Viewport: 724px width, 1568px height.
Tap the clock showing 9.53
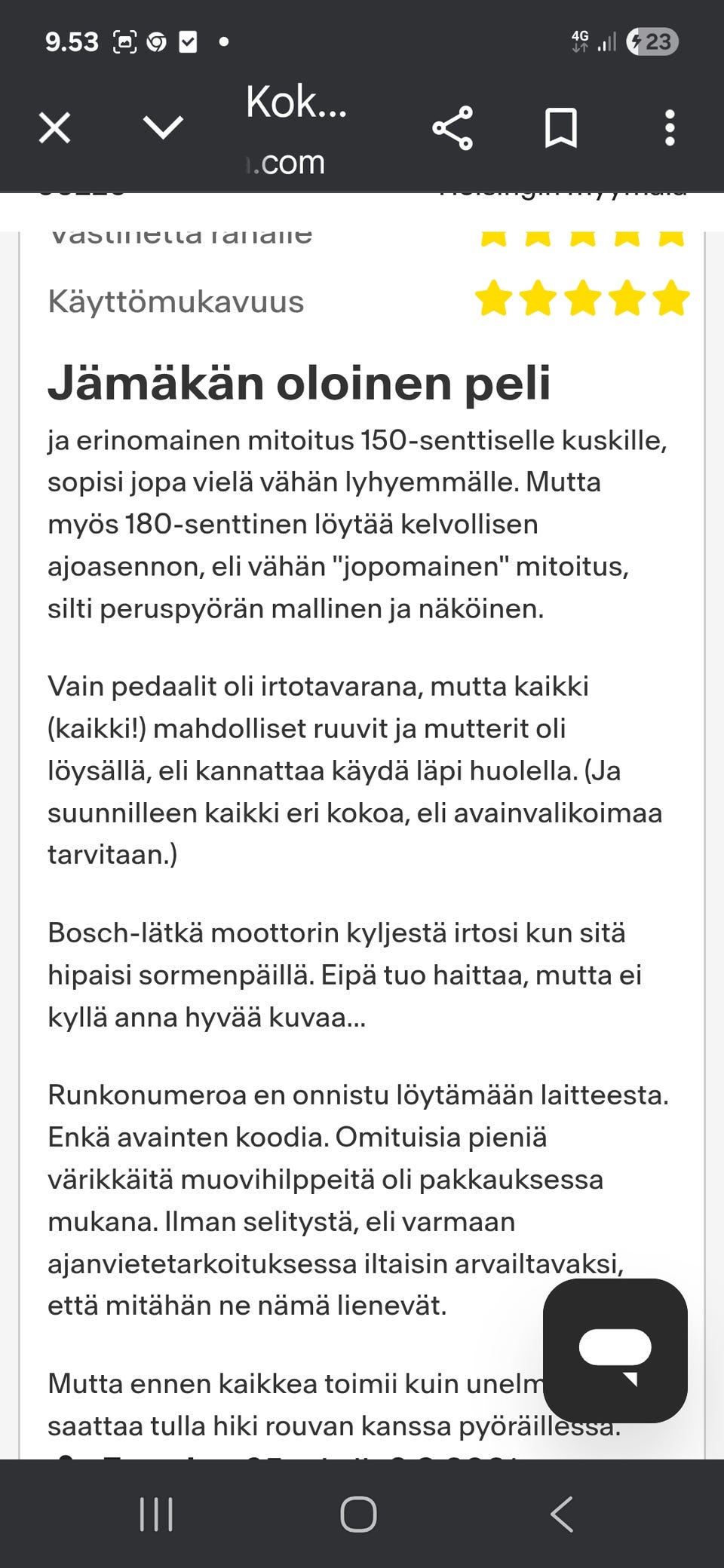(x=72, y=41)
